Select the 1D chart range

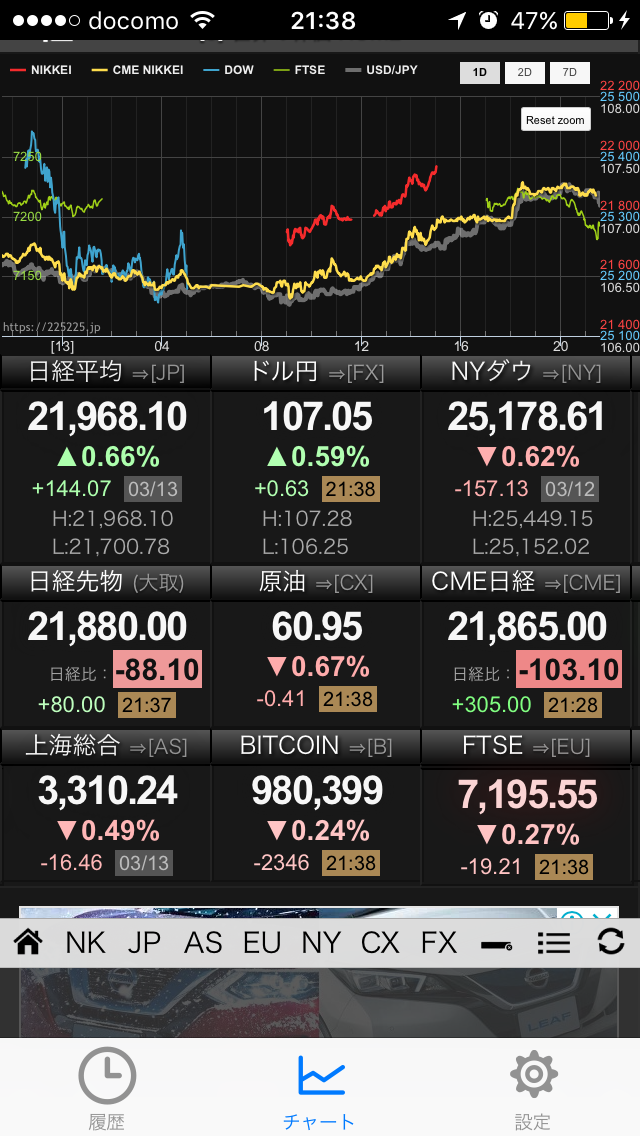tap(480, 72)
